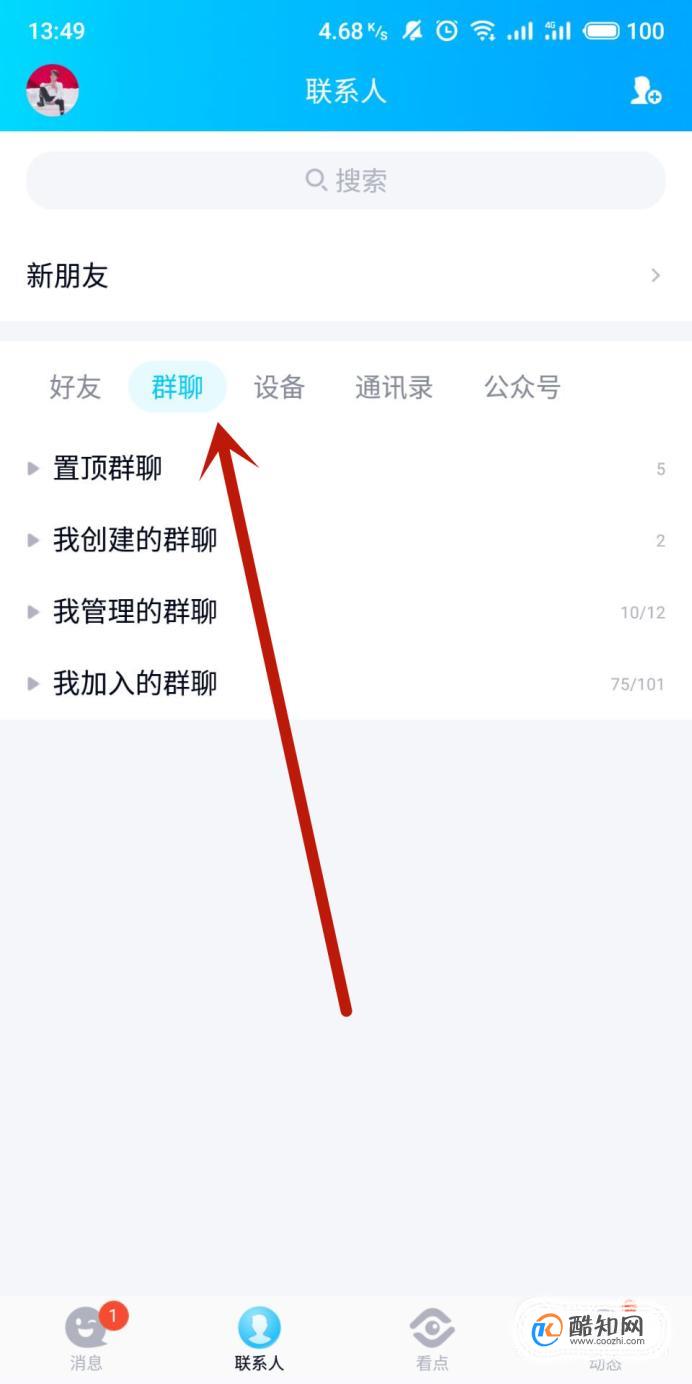The height and width of the screenshot is (1384, 692).
Task: Open the profile avatar at top left
Action: 52,91
